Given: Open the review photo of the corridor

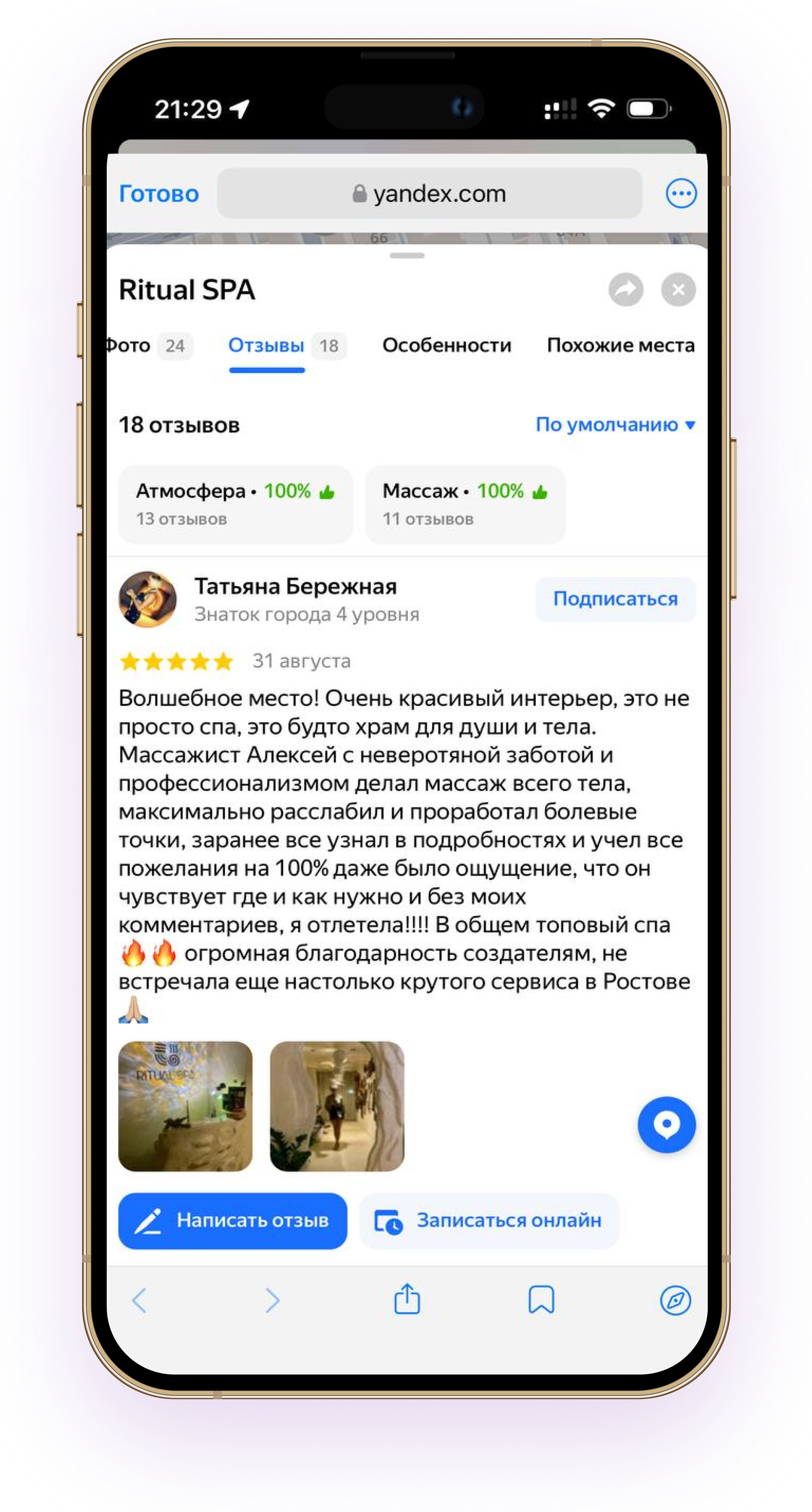Looking at the screenshot, I should coord(337,1106).
